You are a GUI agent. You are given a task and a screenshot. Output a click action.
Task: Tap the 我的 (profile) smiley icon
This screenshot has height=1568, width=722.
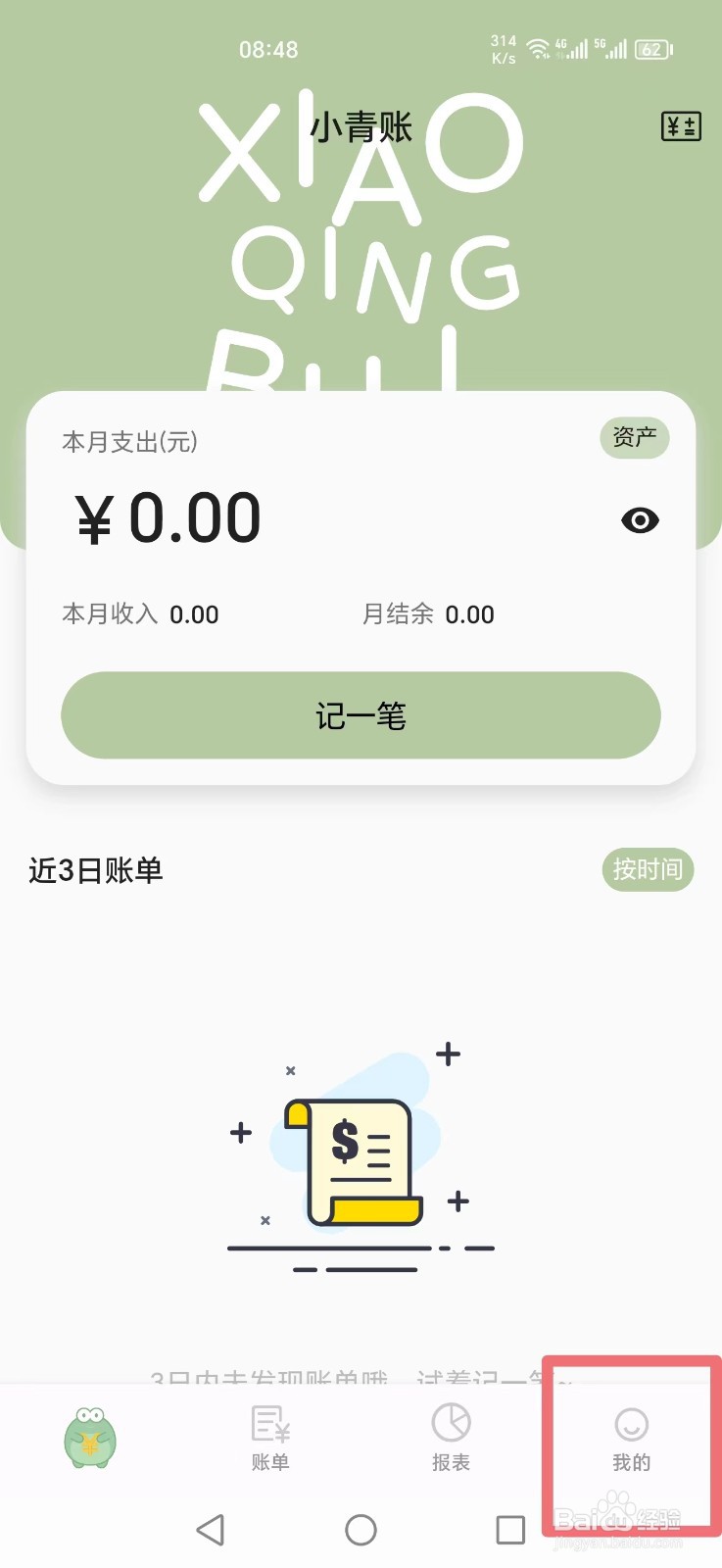(630, 1424)
